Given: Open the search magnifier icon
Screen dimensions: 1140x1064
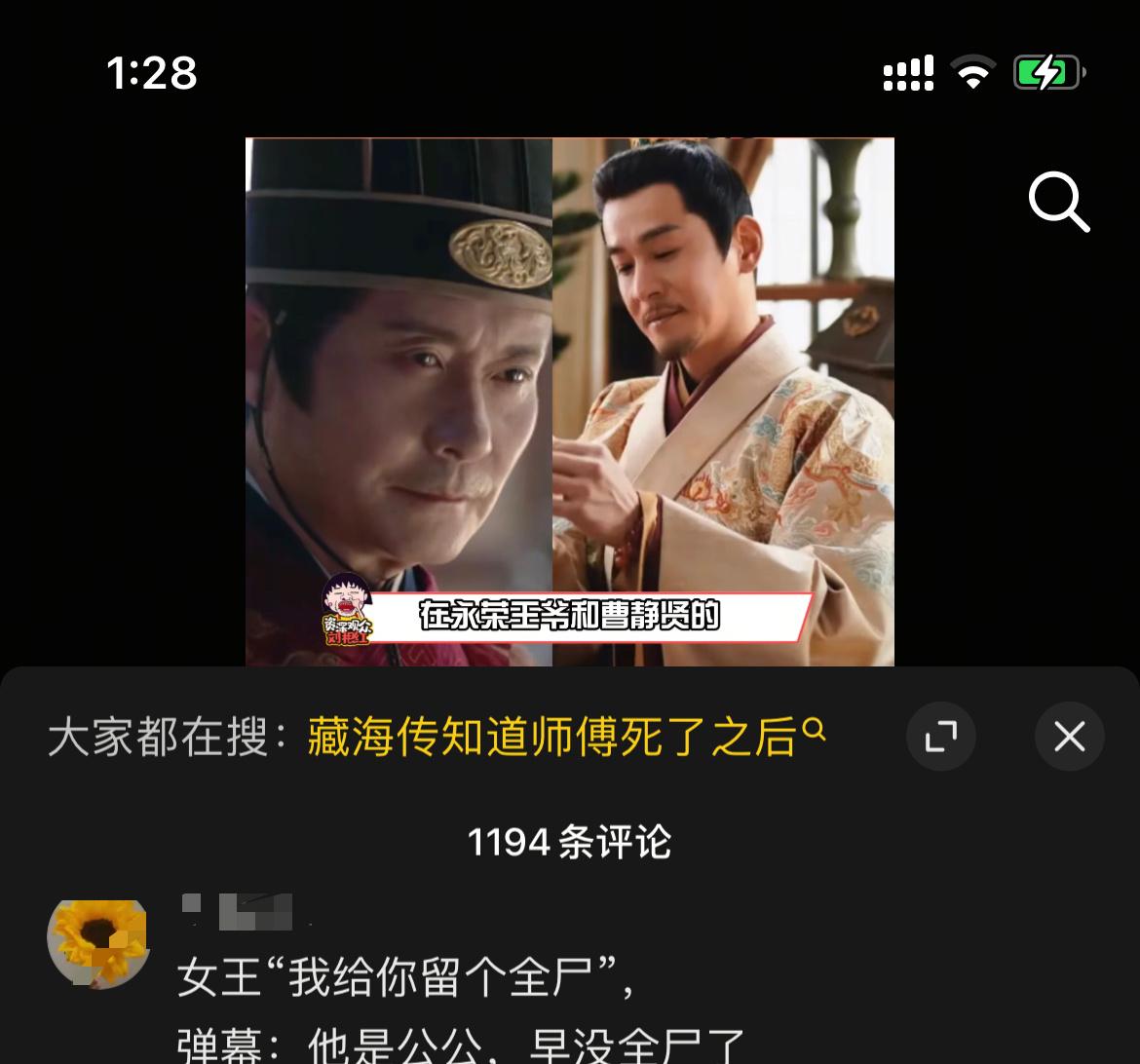Looking at the screenshot, I should [1059, 202].
